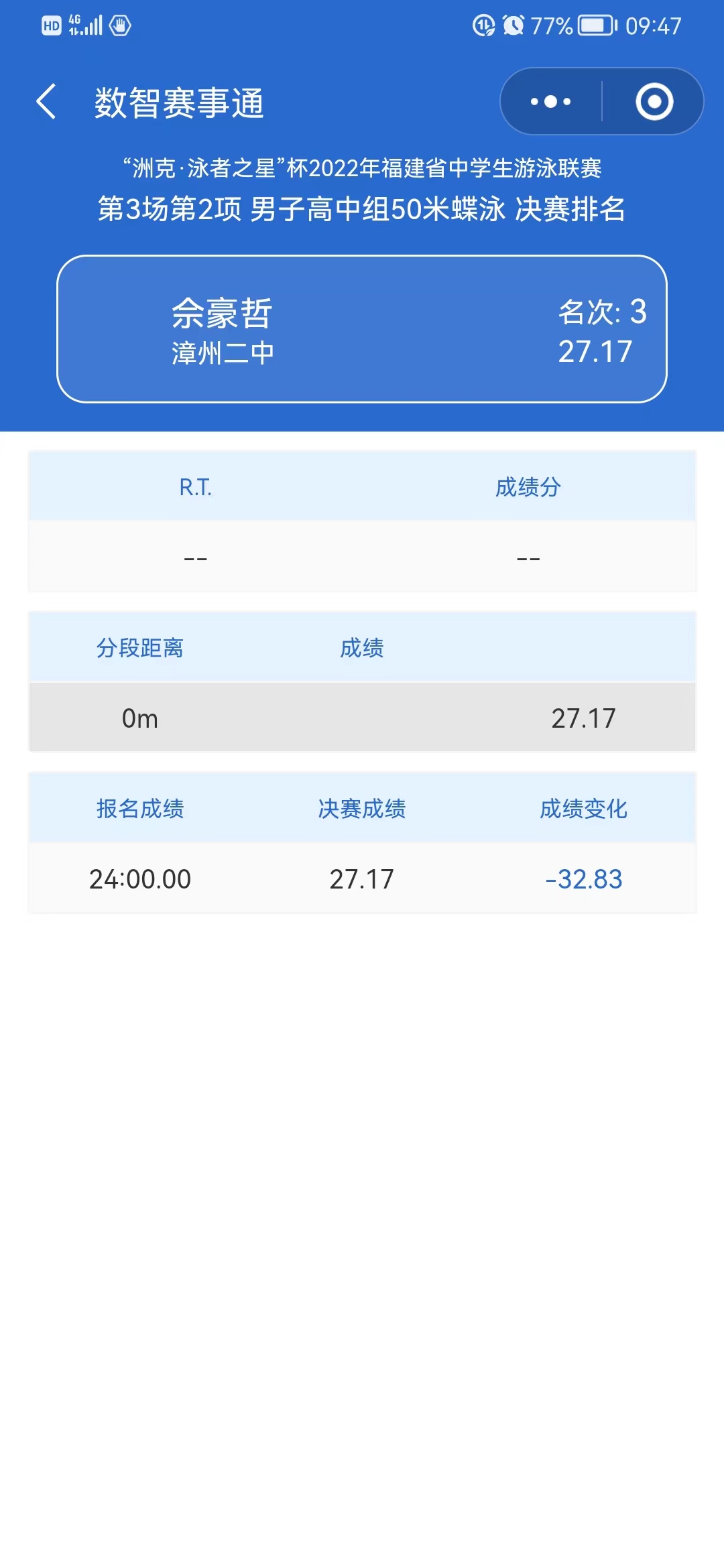This screenshot has height=1568, width=724.
Task: Open the mini program more options menu
Action: [551, 102]
